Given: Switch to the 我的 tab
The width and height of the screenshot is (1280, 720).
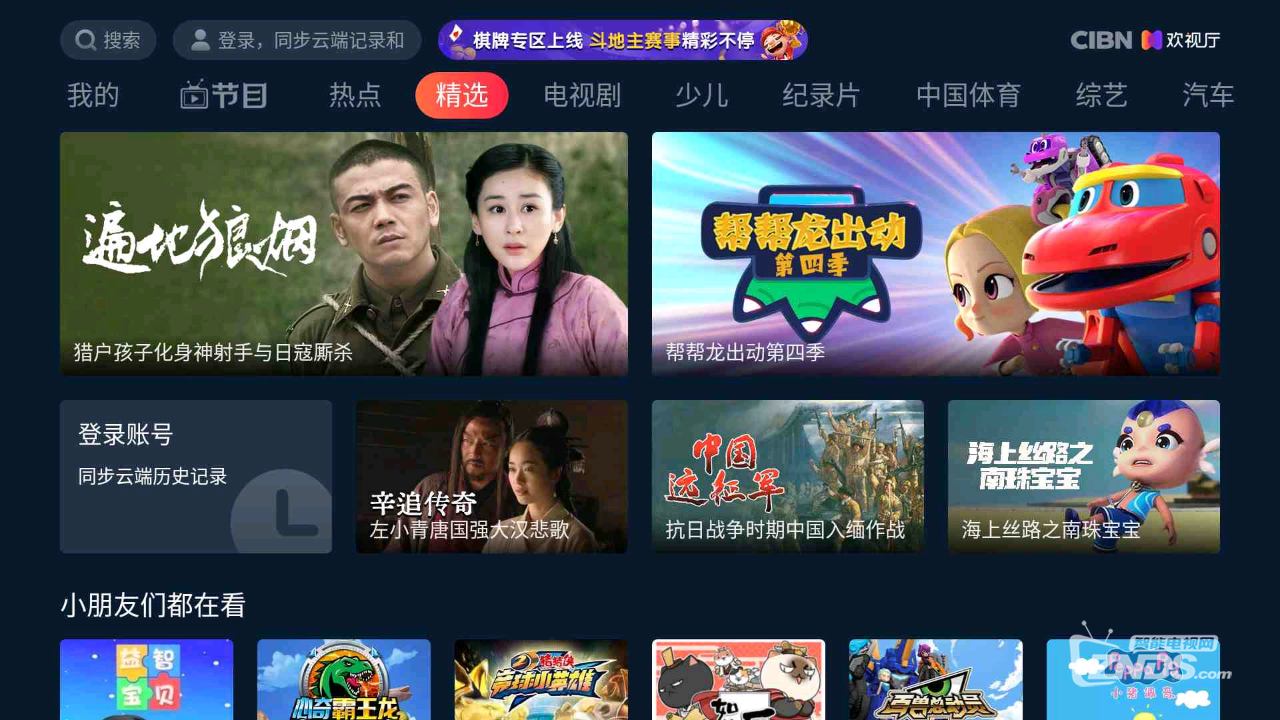Looking at the screenshot, I should 93,96.
